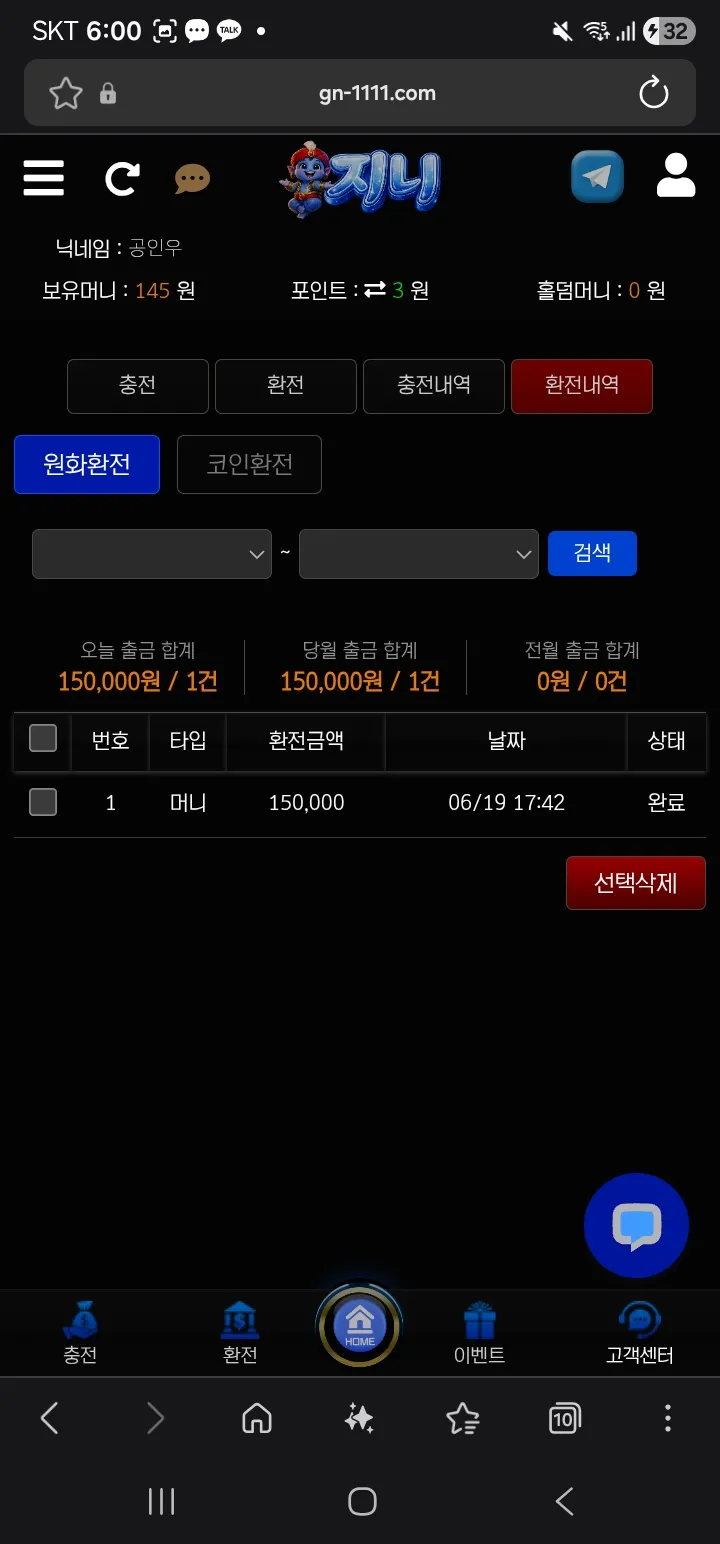Tap the 검색 button
Image resolution: width=720 pixels, height=1544 pixels.
point(592,553)
